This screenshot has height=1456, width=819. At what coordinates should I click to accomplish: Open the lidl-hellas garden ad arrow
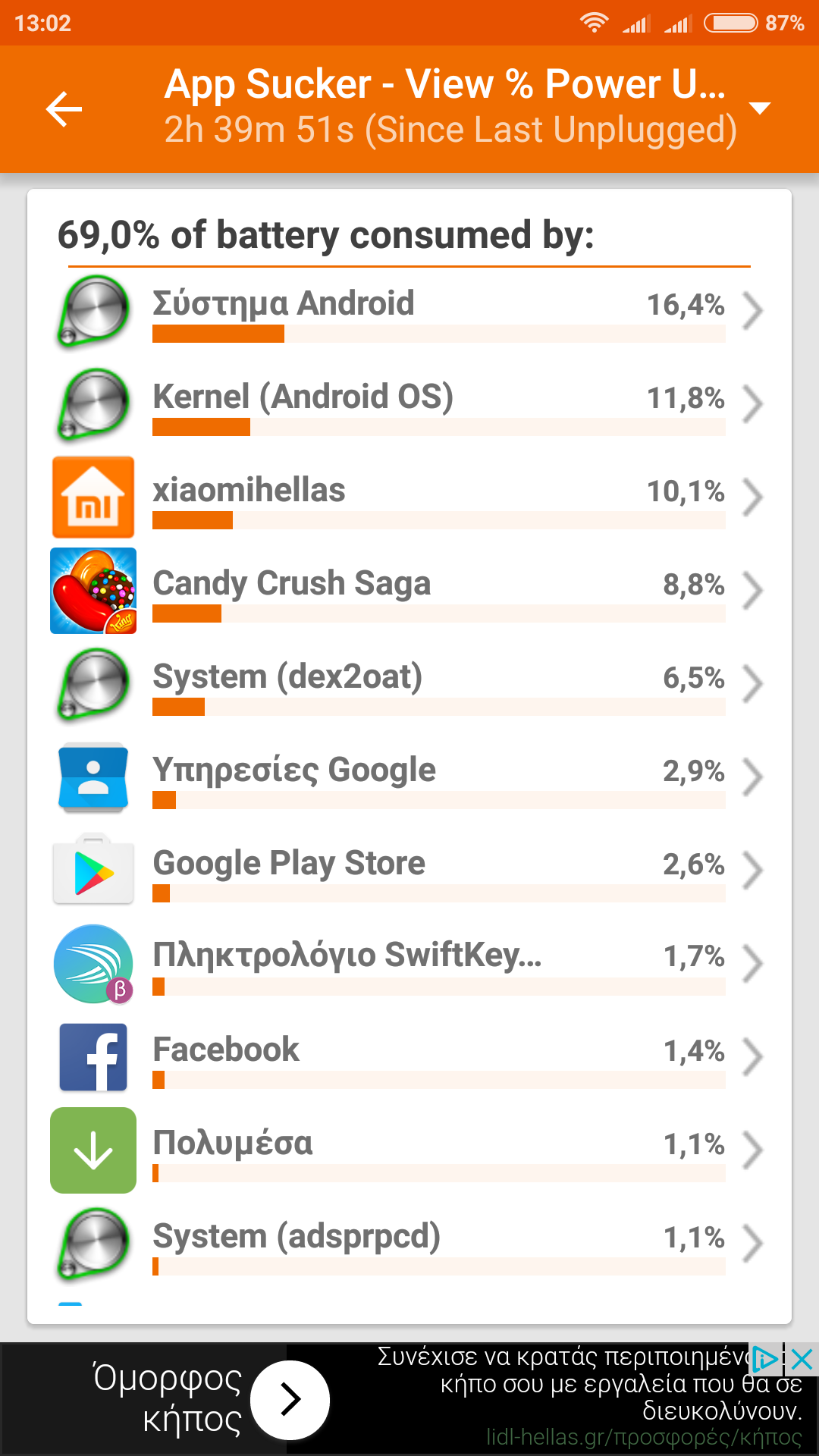coord(290,1400)
